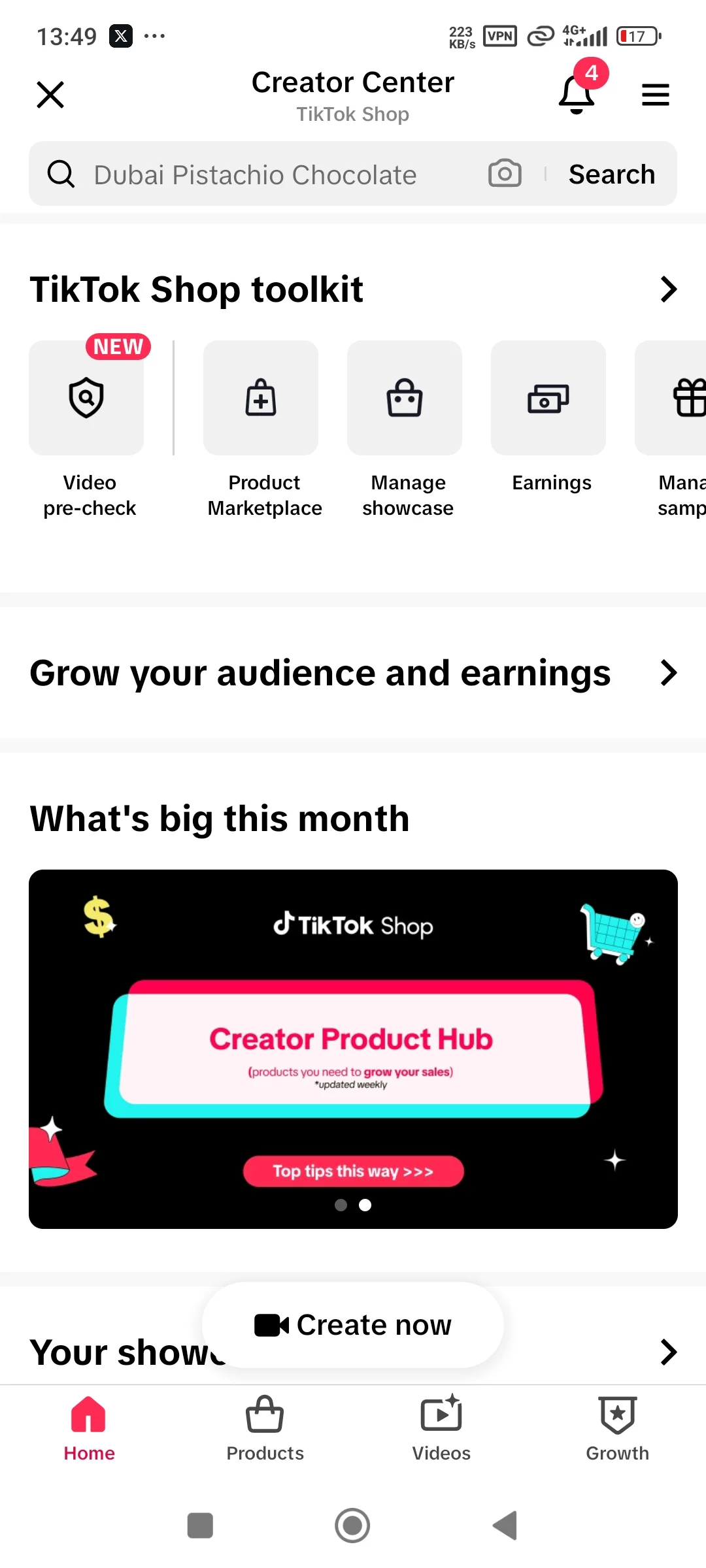Image resolution: width=706 pixels, height=1568 pixels.
Task: Open camera image search
Action: 505,174
